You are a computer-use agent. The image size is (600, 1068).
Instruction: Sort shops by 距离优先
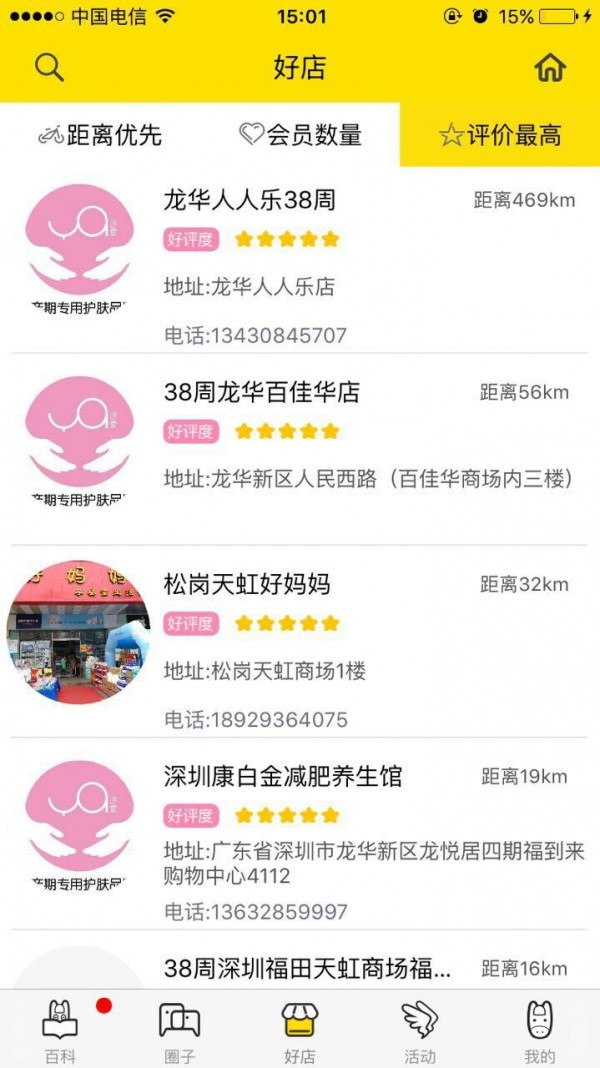click(100, 135)
